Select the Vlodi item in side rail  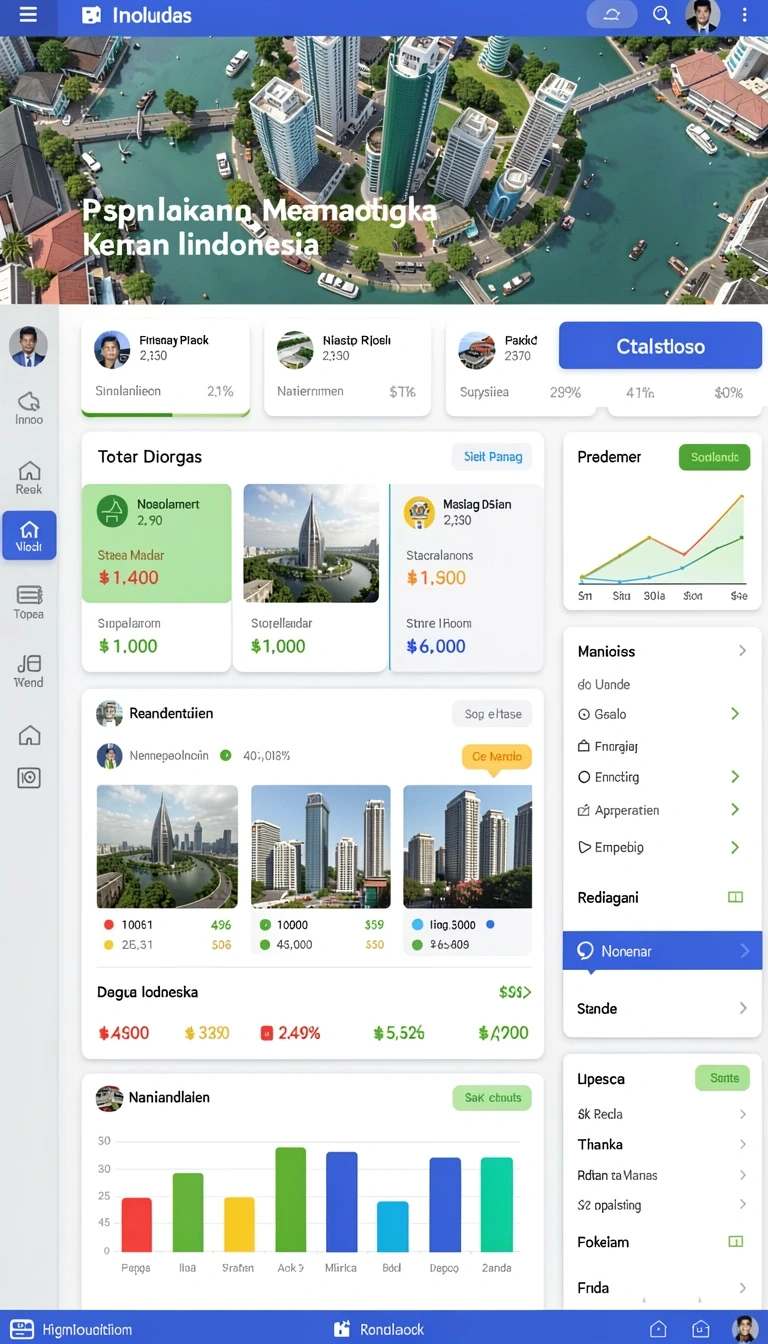pyautogui.click(x=29, y=535)
